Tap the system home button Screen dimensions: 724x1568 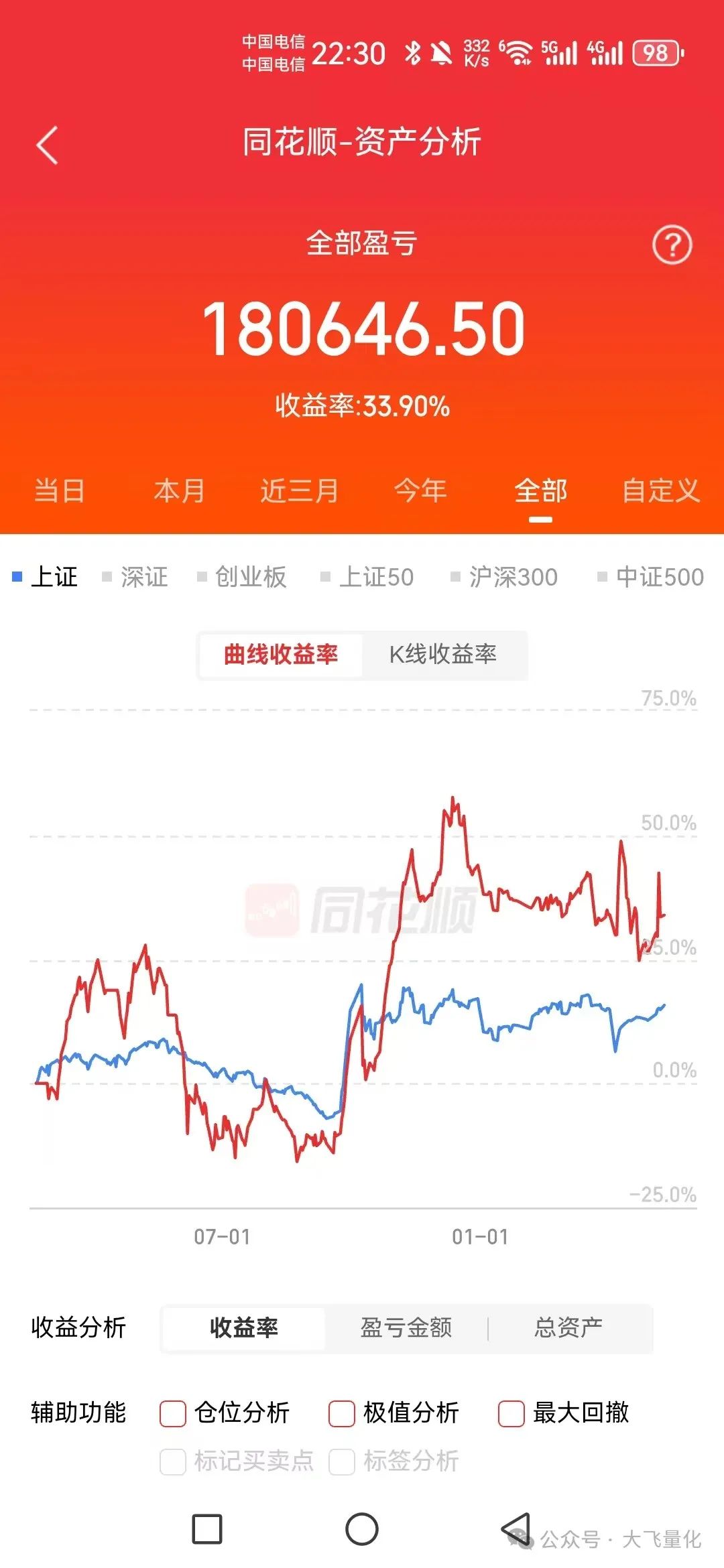click(362, 1529)
